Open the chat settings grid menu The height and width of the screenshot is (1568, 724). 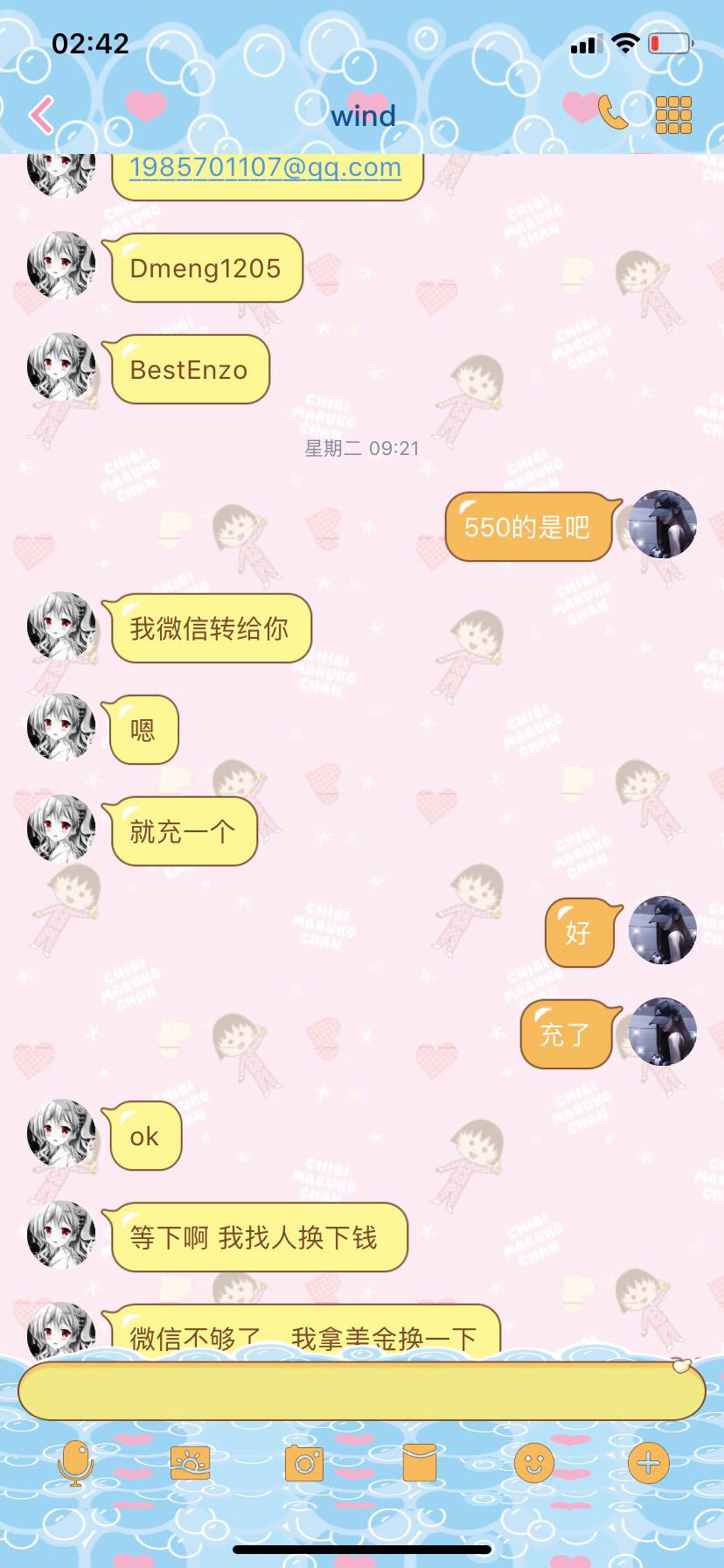coord(673,114)
